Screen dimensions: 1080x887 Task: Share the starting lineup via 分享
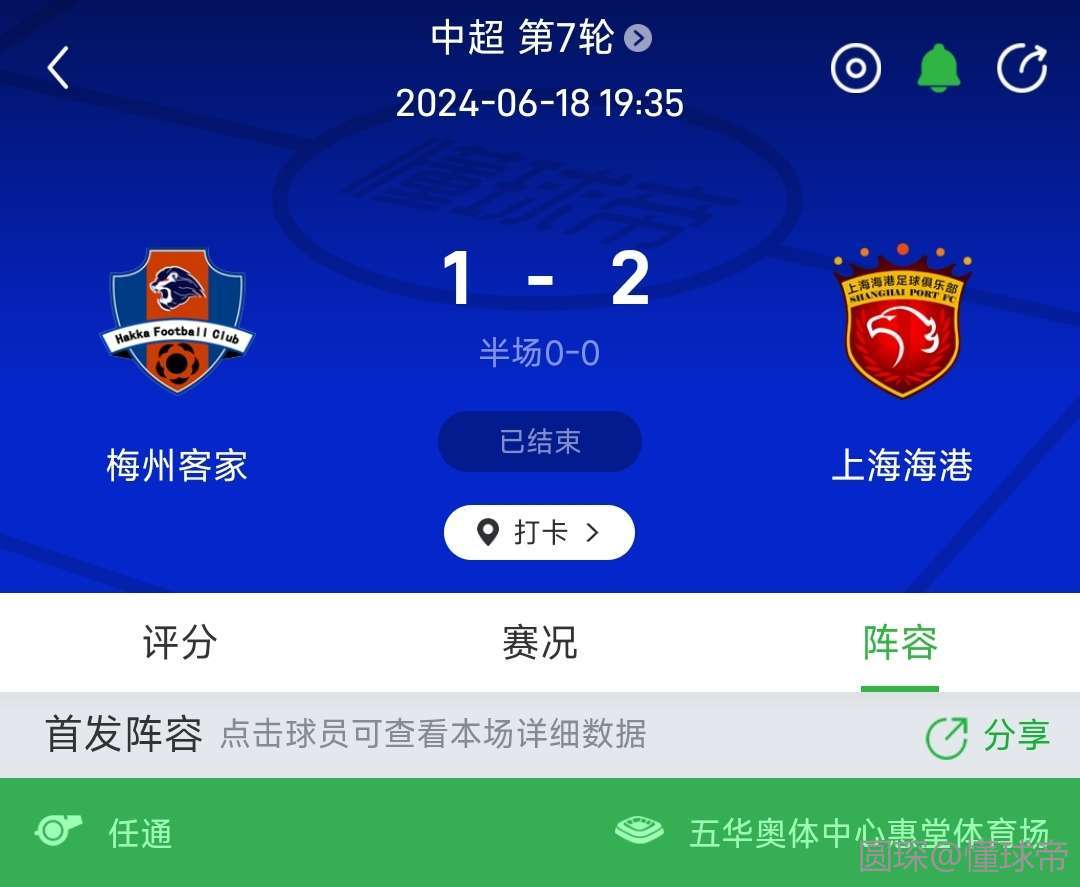988,736
